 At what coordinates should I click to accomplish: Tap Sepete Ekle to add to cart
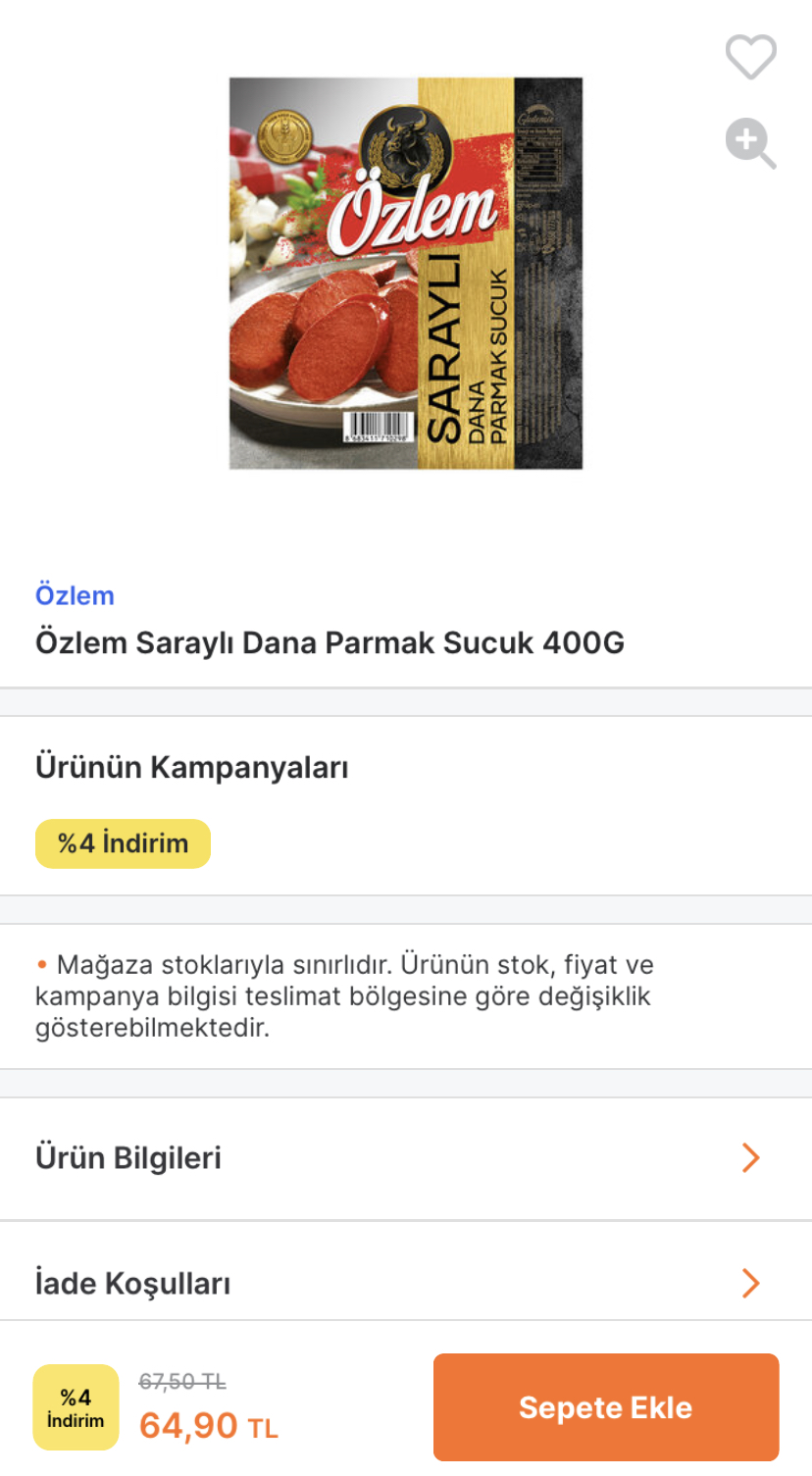pos(605,1407)
